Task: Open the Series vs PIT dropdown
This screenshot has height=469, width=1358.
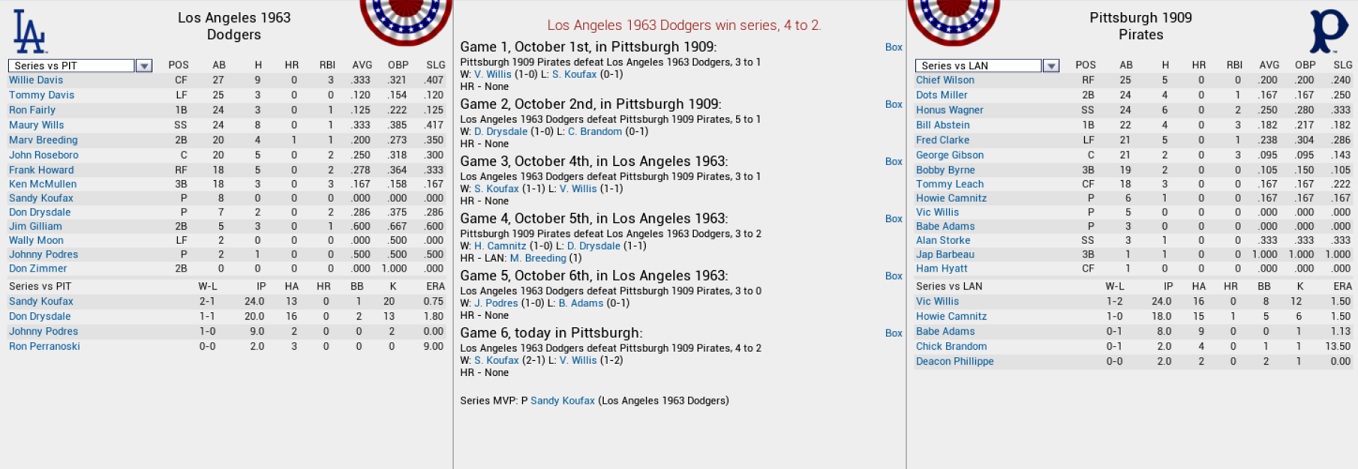Action: (x=80, y=66)
